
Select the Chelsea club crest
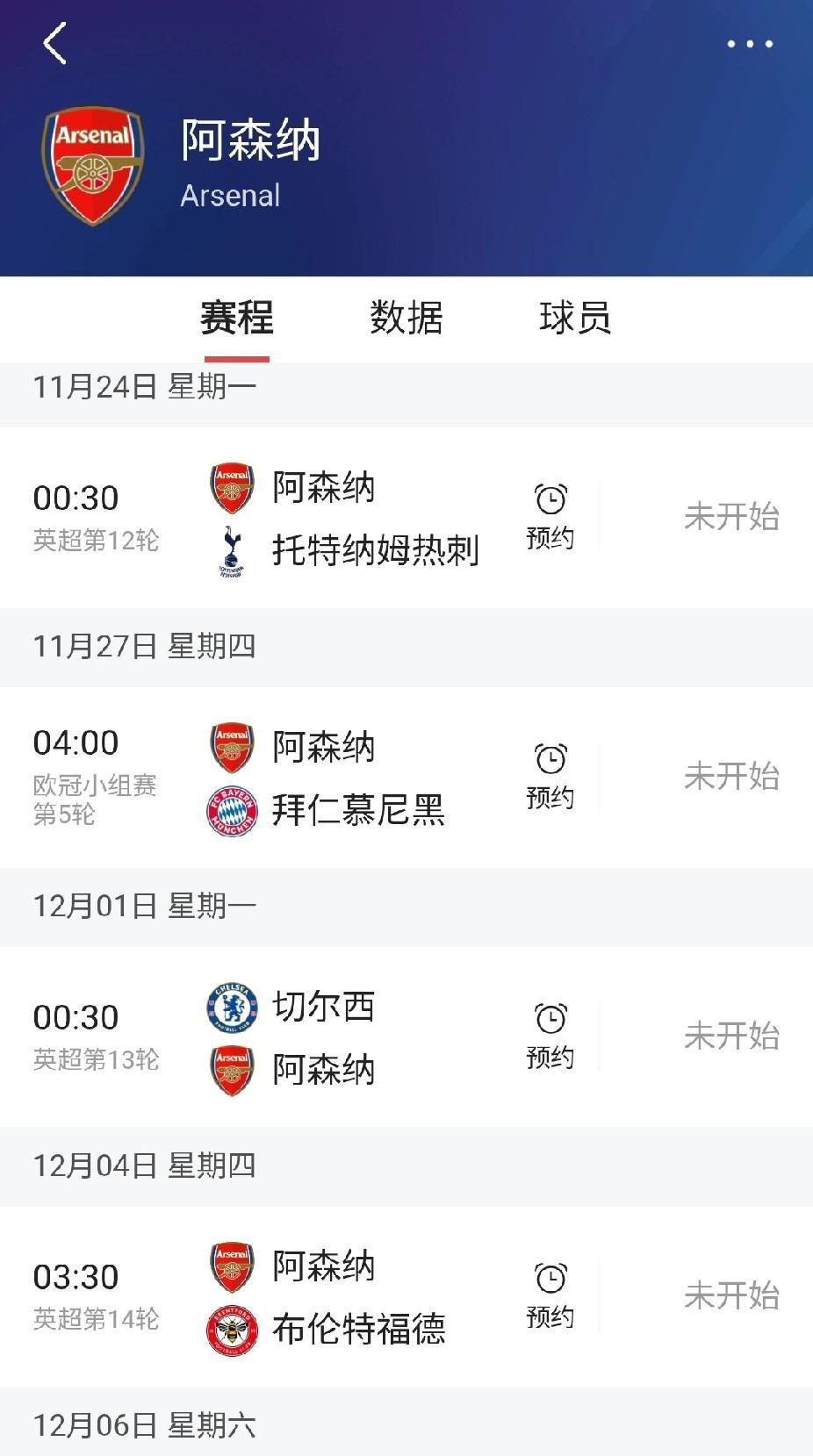(x=230, y=1009)
